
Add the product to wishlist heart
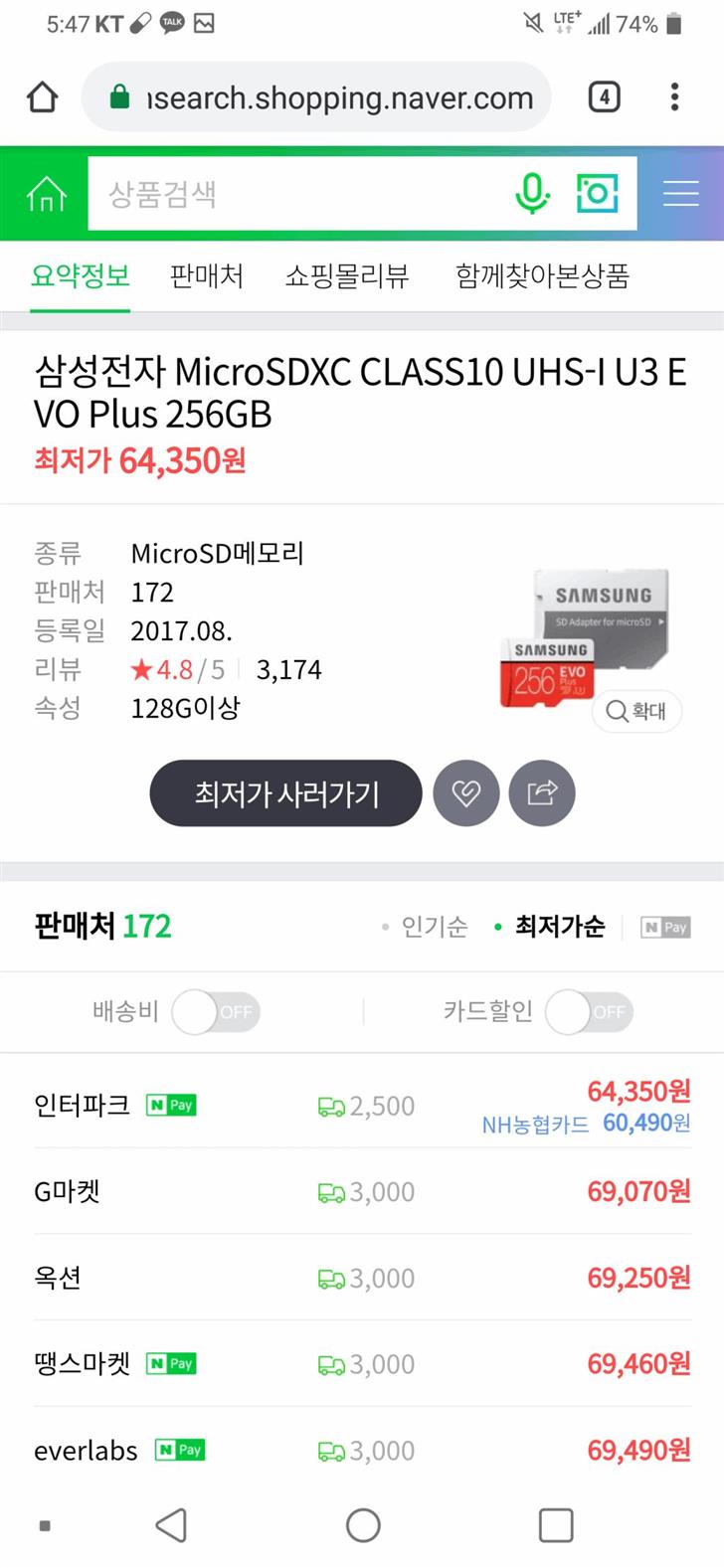(465, 793)
